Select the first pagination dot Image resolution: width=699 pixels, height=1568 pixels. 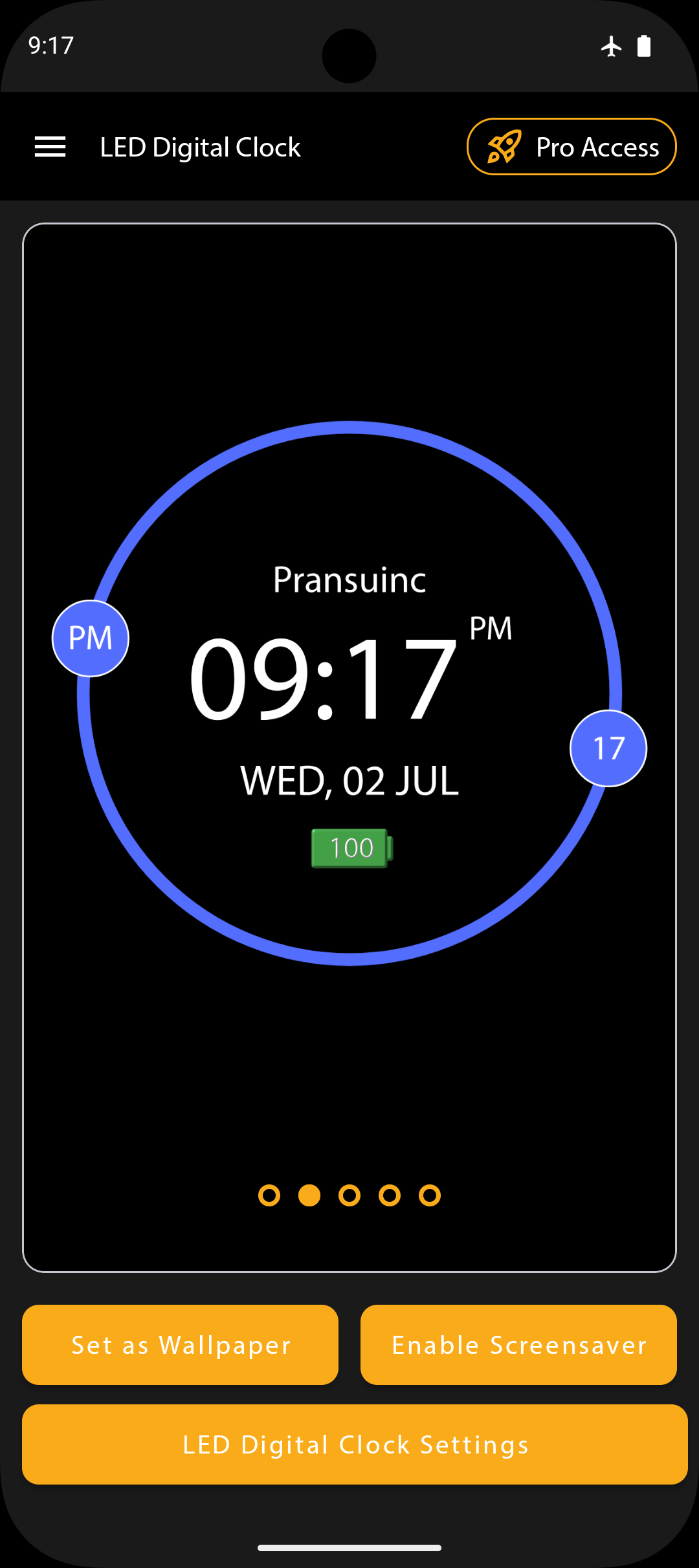(270, 1195)
